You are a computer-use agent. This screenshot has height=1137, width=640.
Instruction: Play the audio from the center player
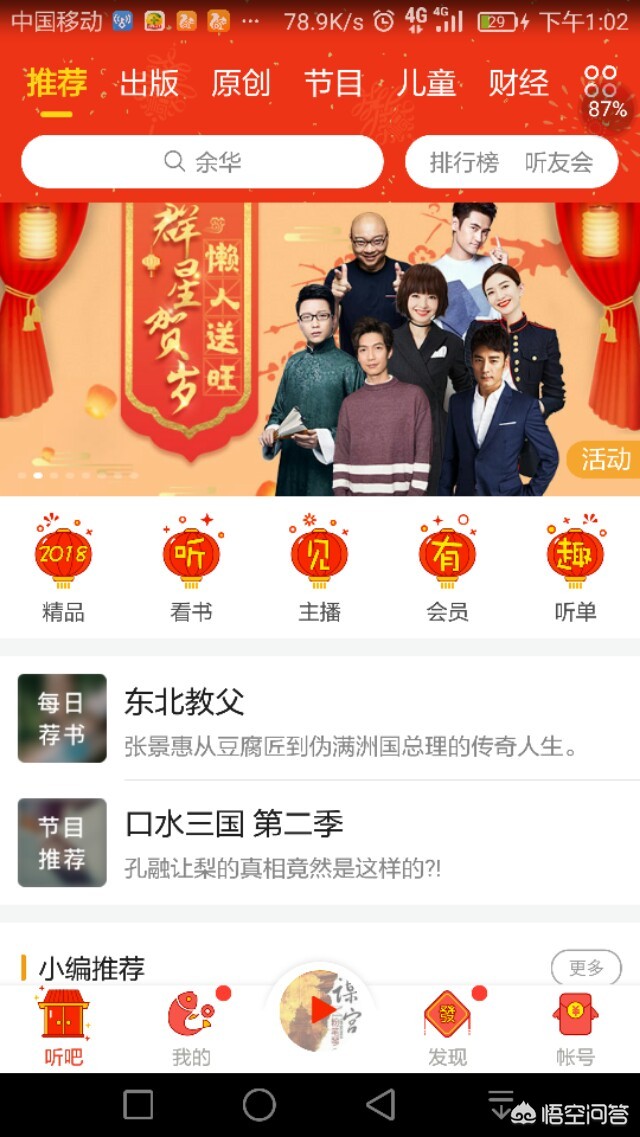[x=321, y=1011]
